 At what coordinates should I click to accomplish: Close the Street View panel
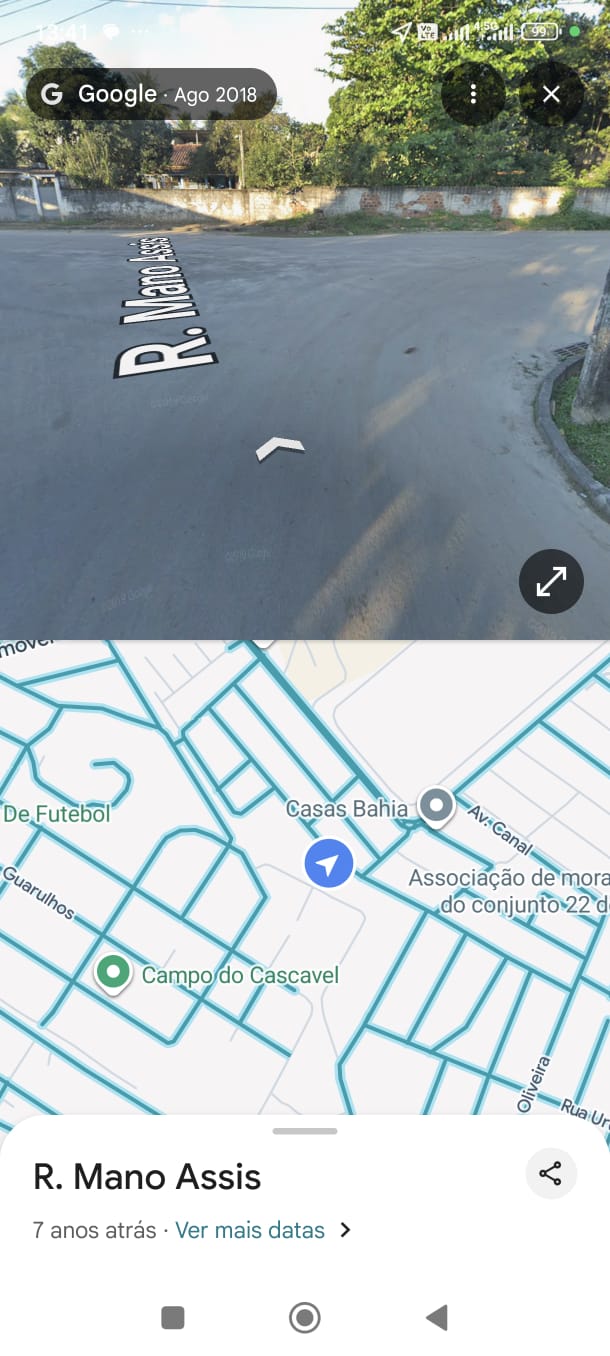551,94
